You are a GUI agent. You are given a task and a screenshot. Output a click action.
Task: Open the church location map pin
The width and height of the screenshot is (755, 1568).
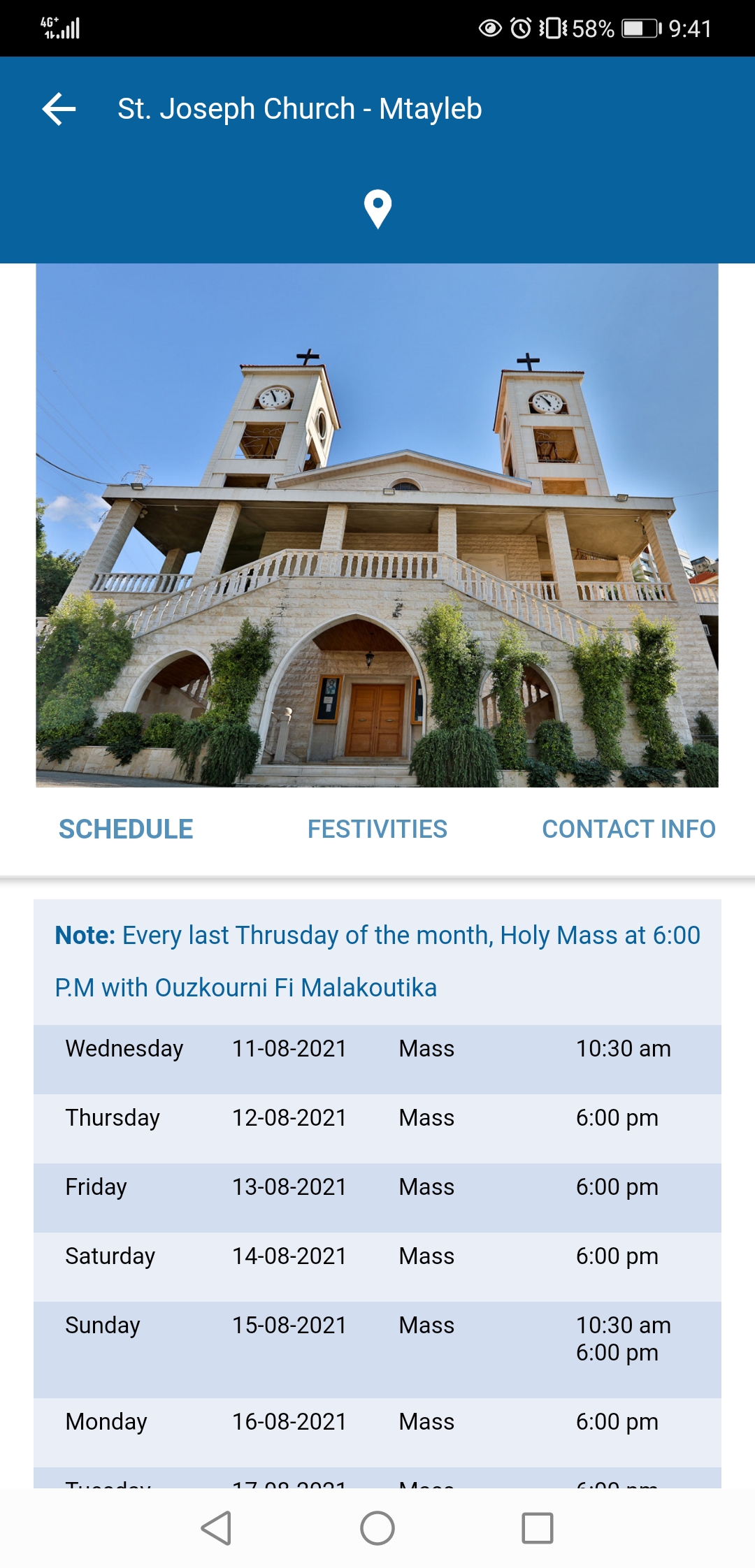(x=377, y=208)
